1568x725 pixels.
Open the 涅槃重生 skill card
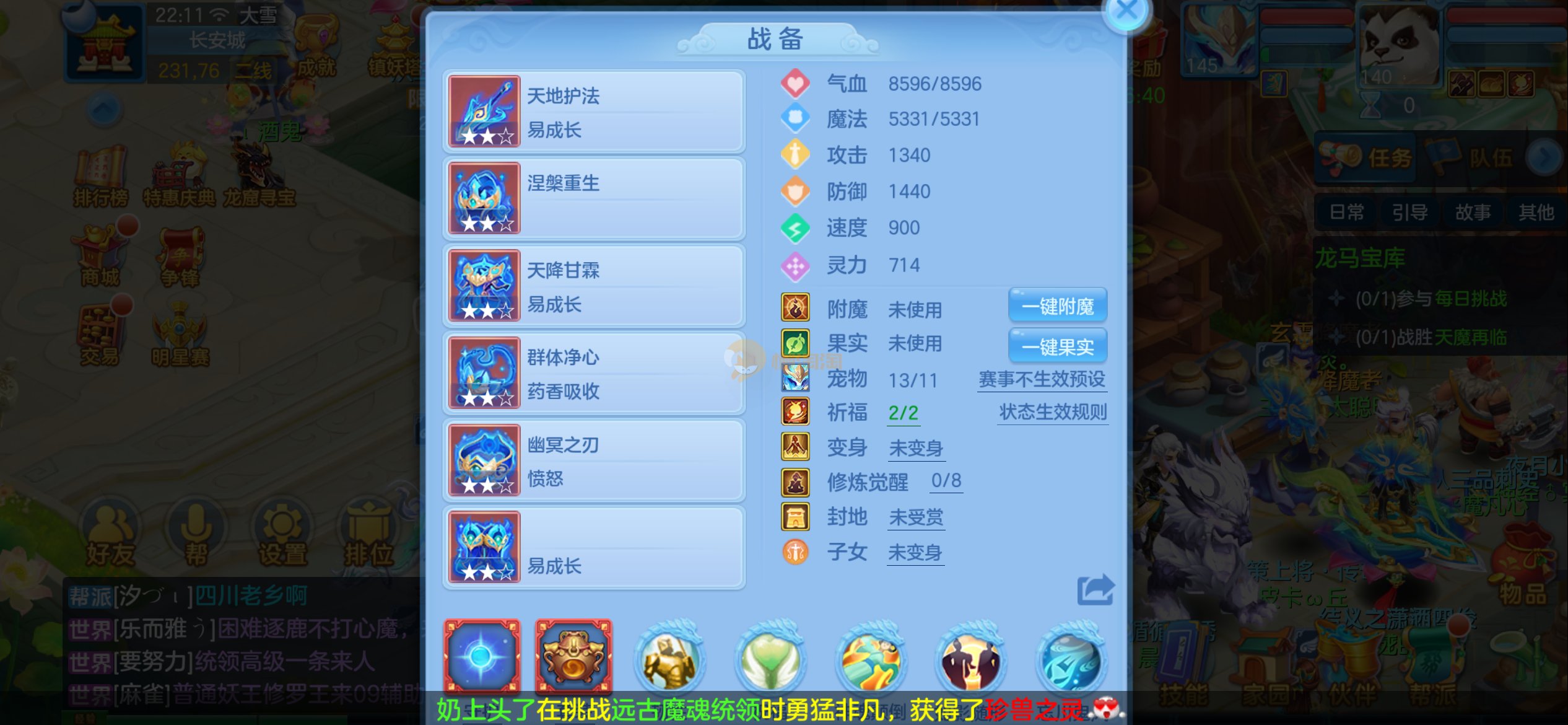(x=593, y=198)
